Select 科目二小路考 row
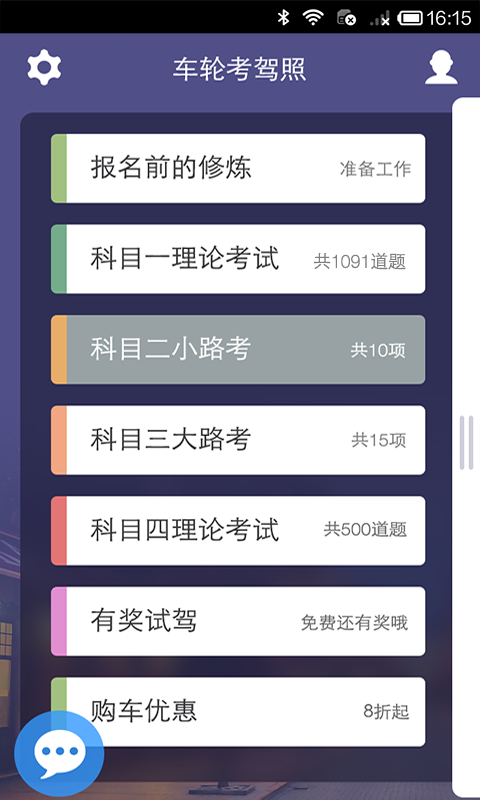This screenshot has width=480, height=800. (238, 349)
